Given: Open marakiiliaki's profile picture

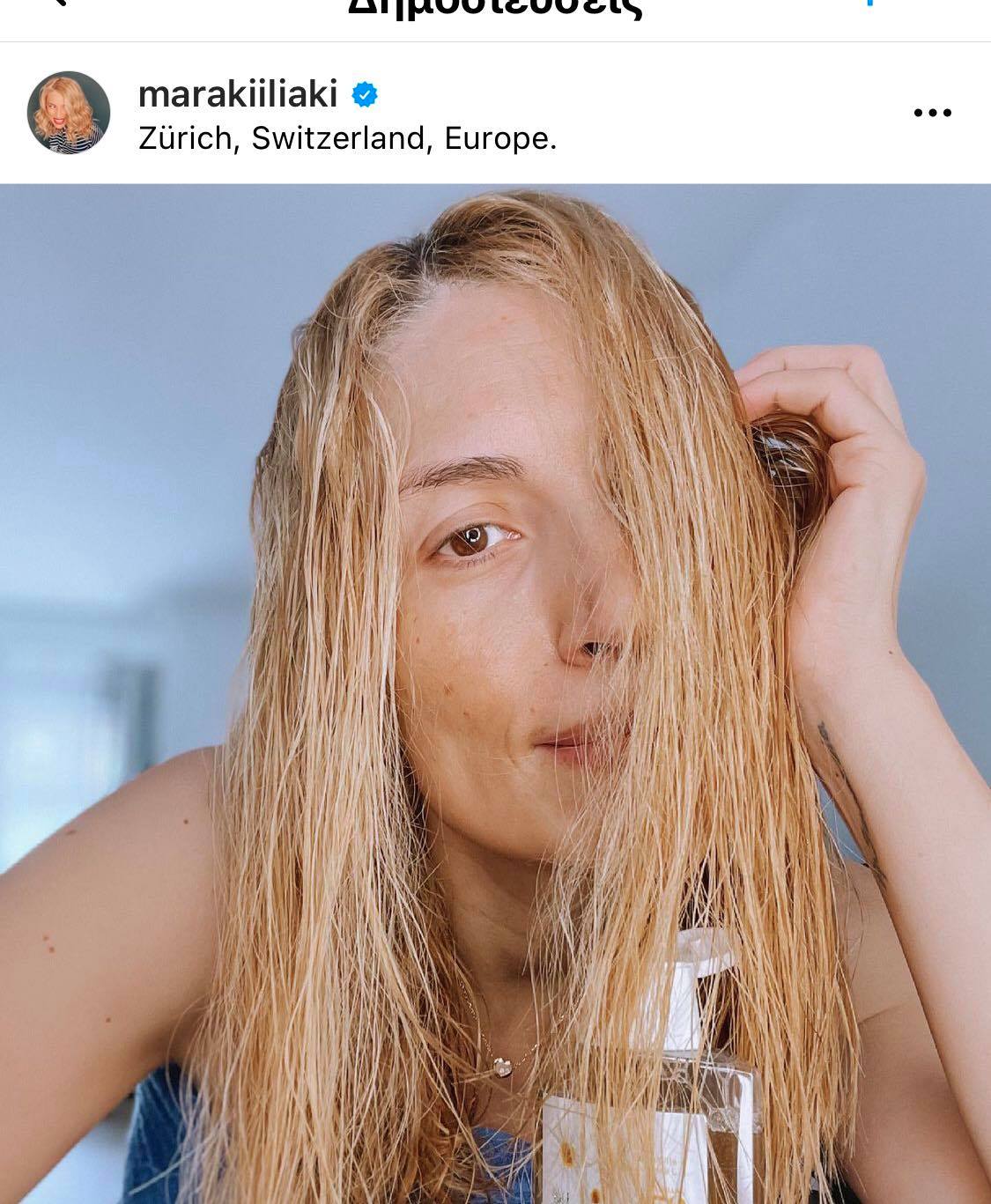Looking at the screenshot, I should click(x=69, y=113).
